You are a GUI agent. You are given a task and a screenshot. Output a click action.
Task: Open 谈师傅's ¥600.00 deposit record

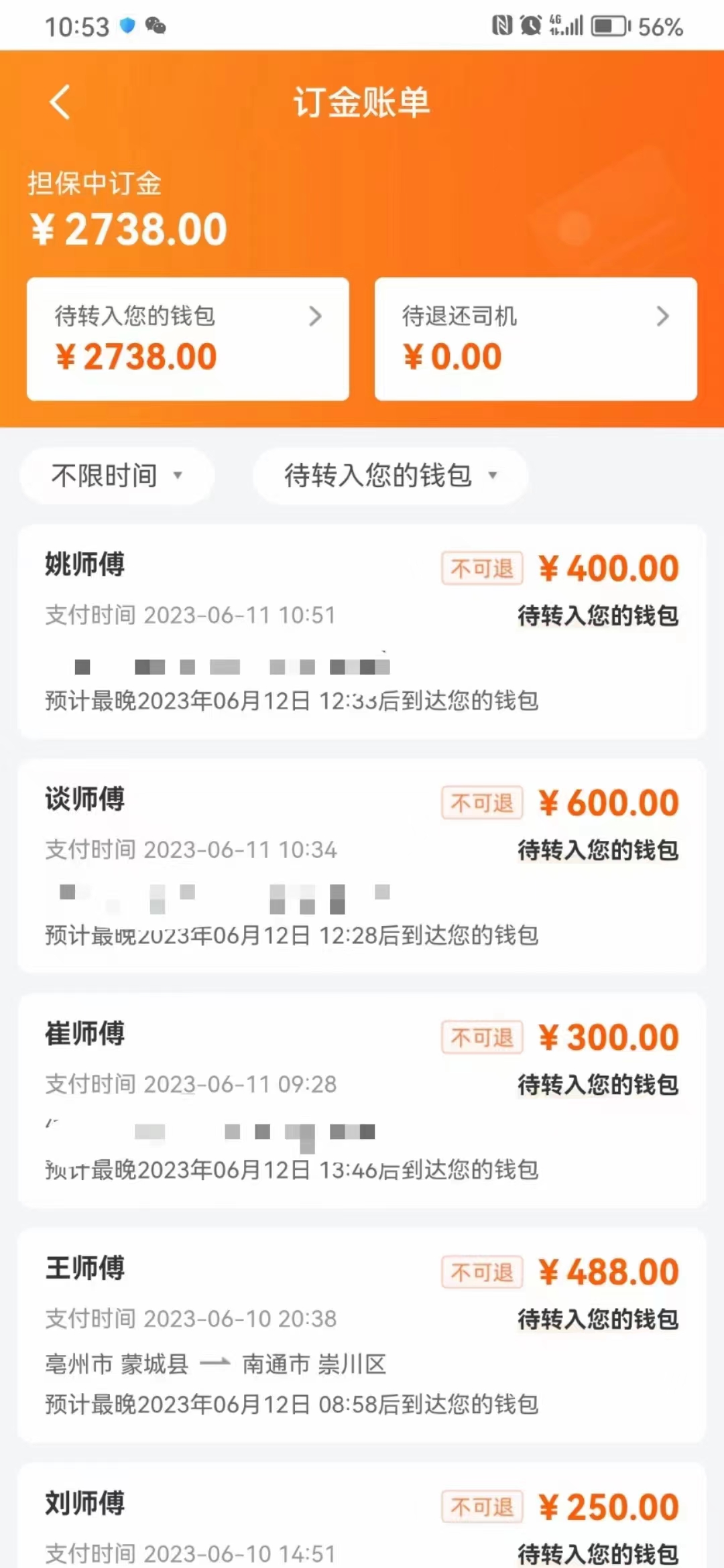362,866
